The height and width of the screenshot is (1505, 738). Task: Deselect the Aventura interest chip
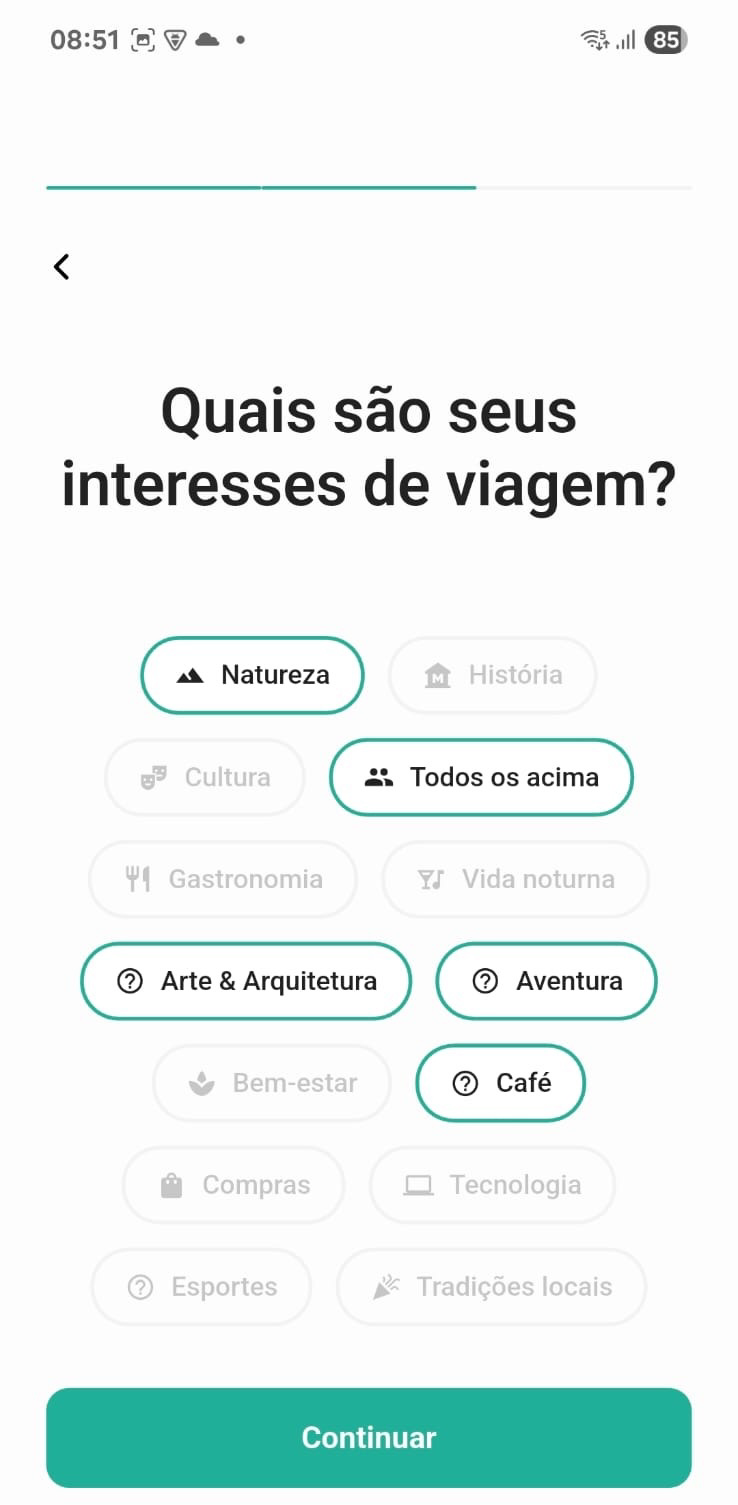(546, 981)
